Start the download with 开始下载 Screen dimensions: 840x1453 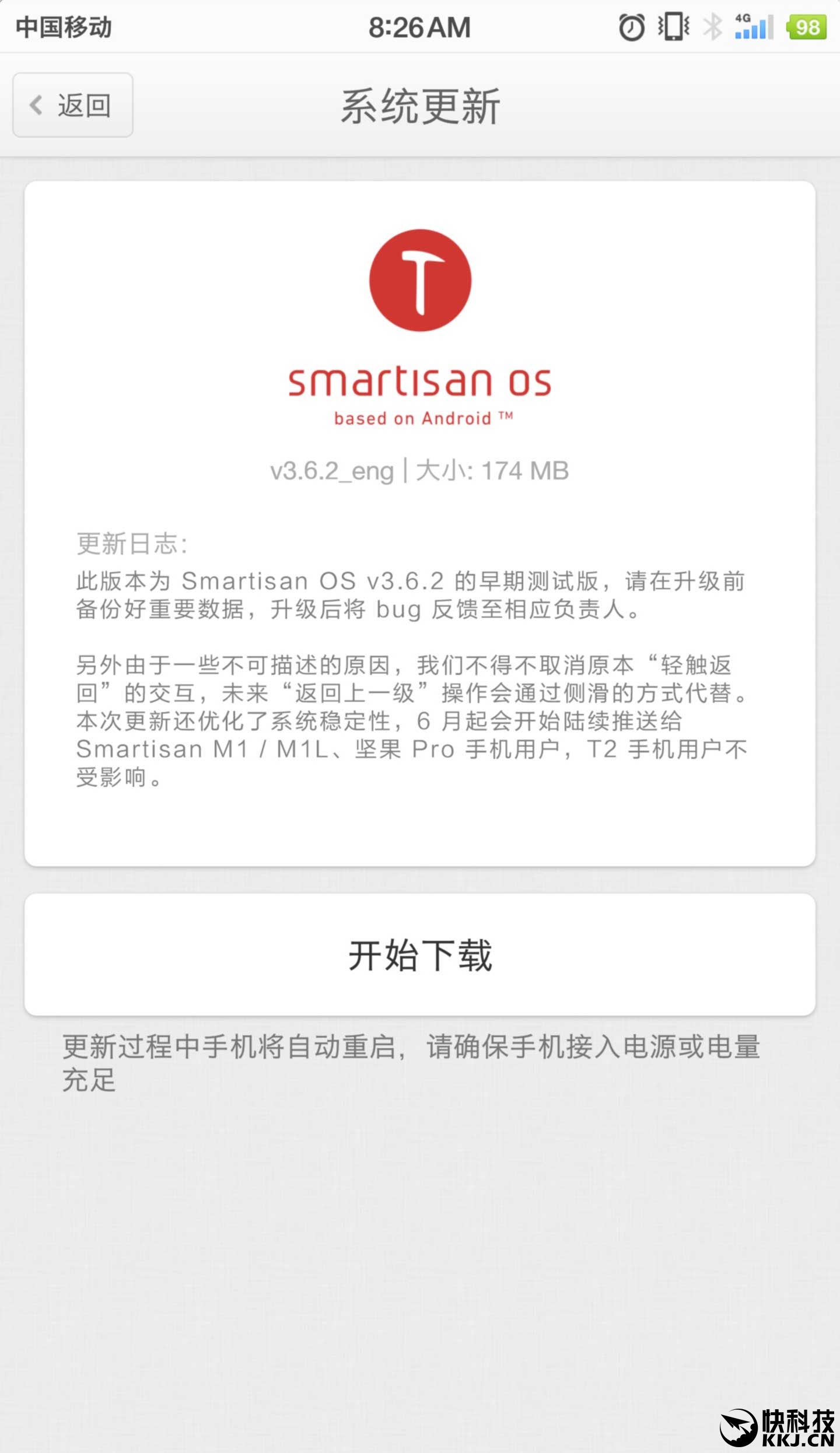pos(419,955)
